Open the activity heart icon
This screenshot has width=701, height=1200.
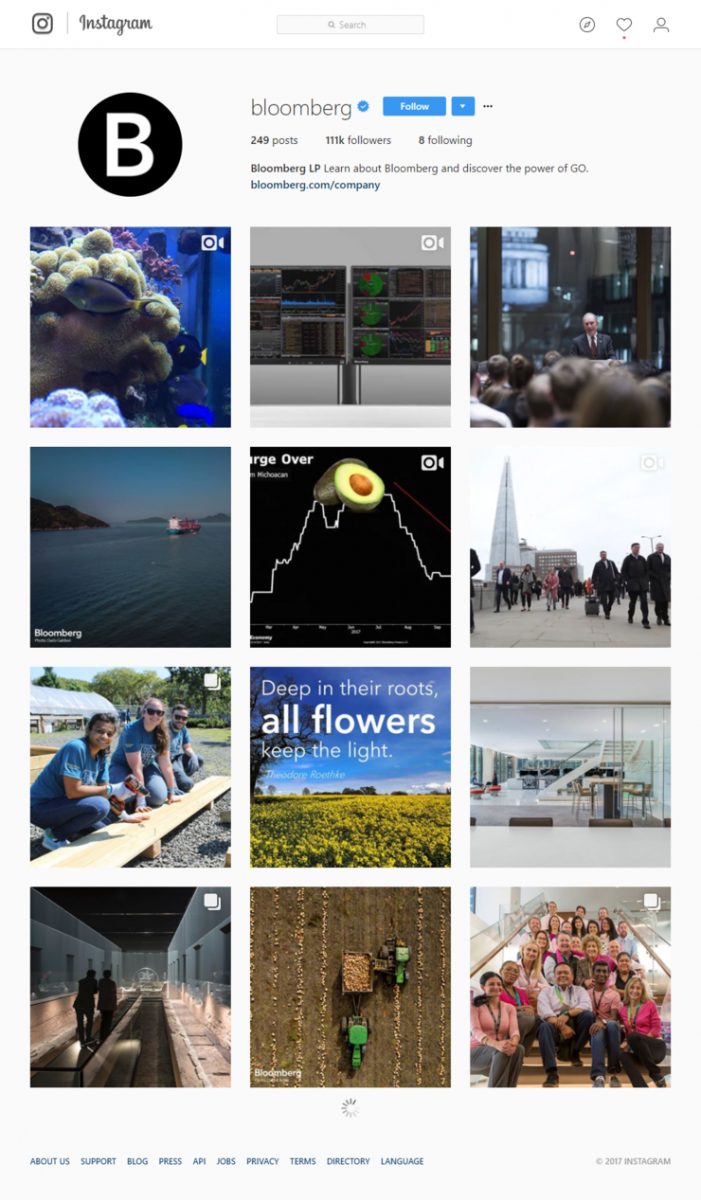pos(624,25)
